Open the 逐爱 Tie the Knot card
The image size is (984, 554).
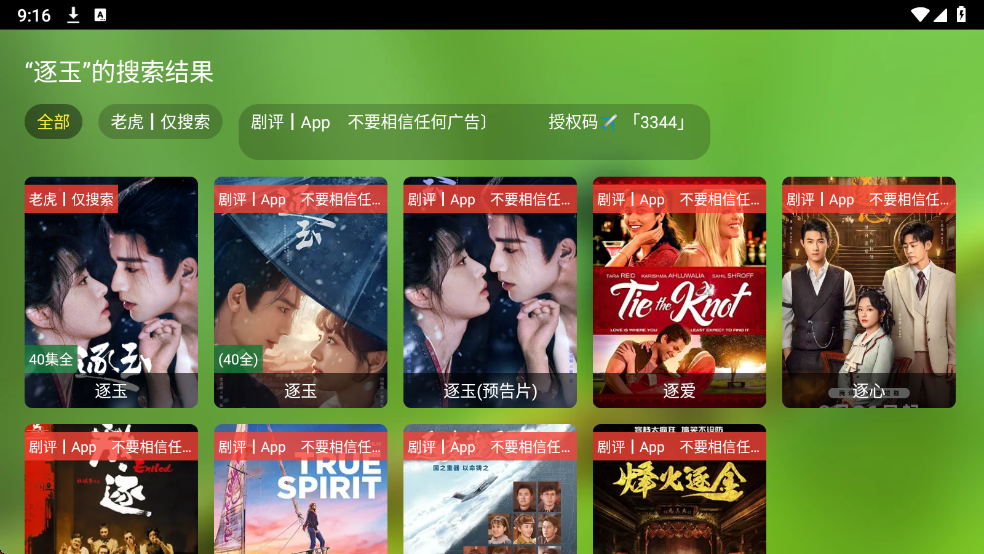click(679, 292)
